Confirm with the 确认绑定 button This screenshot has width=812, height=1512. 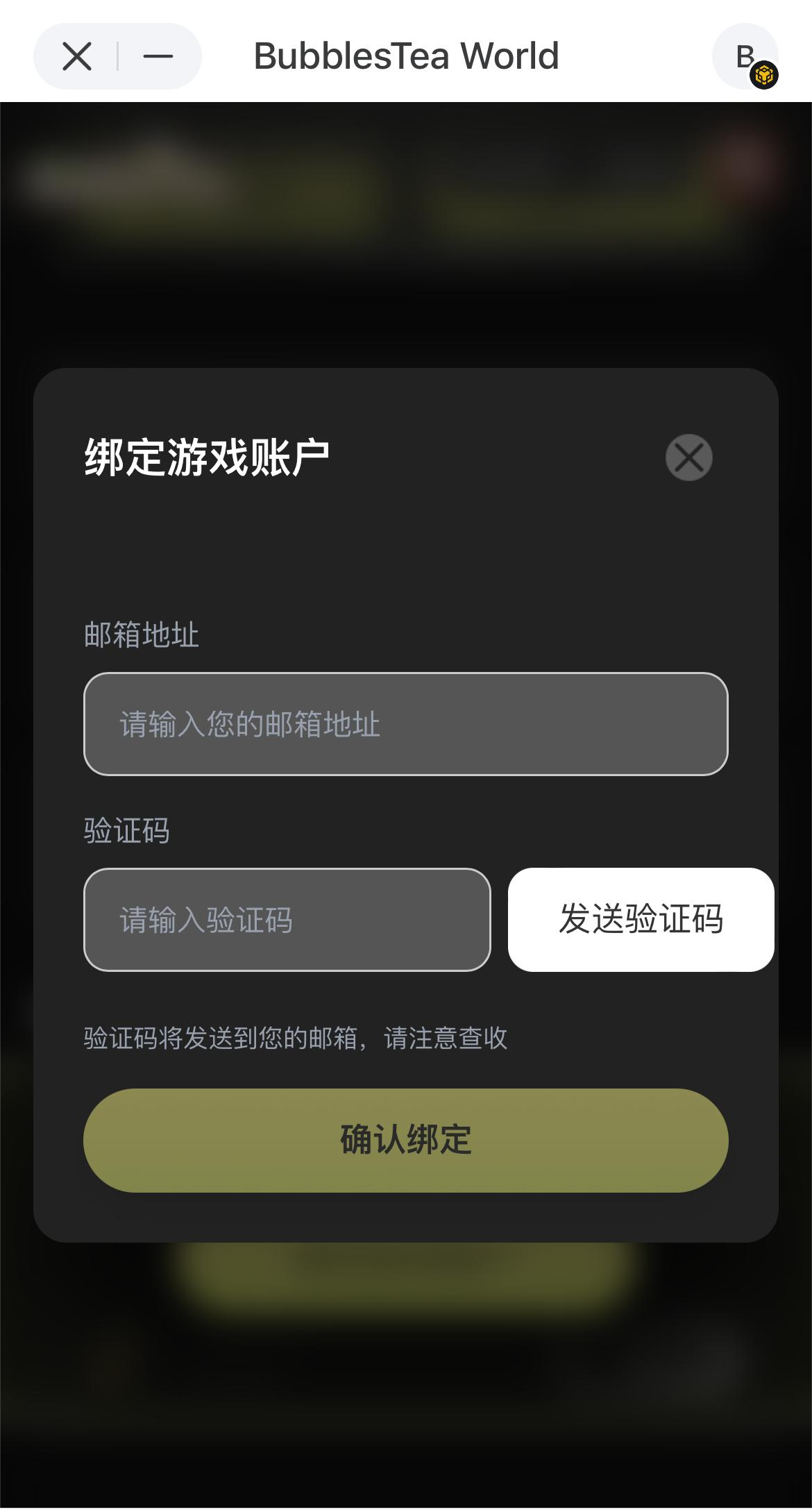[405, 1141]
